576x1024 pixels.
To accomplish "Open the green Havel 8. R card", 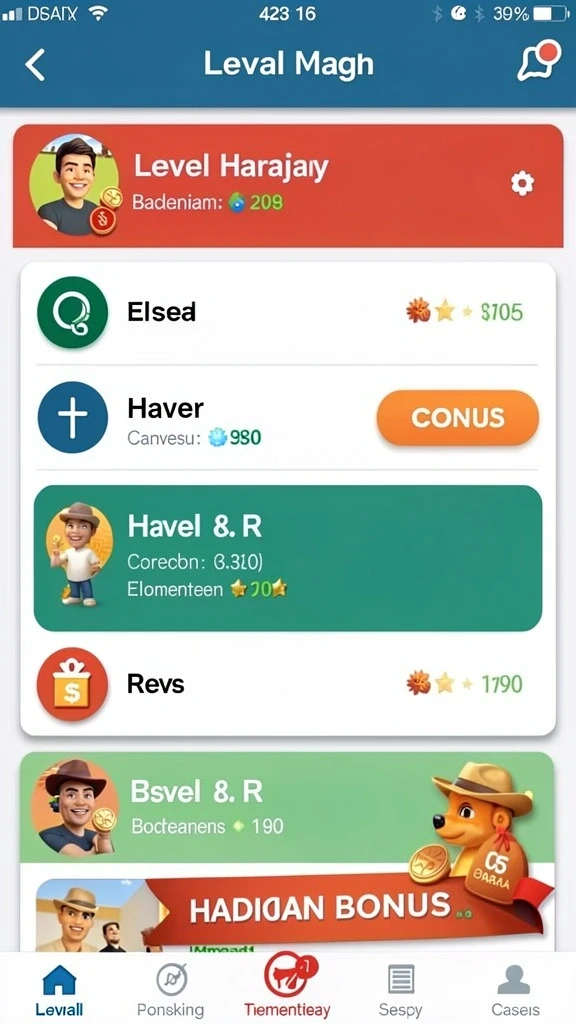I will 287,558.
